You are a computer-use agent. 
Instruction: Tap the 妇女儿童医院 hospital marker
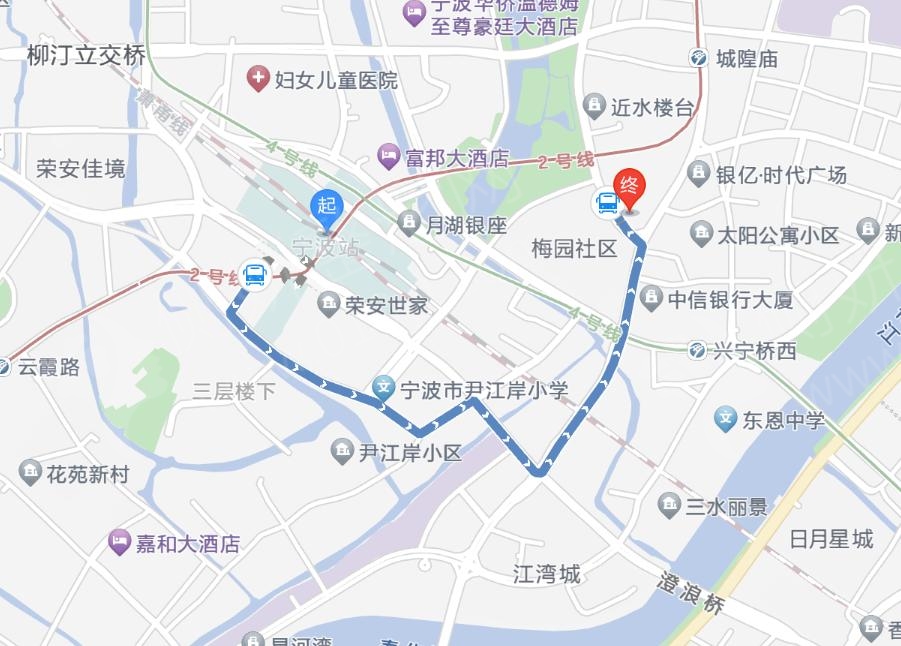(259, 79)
